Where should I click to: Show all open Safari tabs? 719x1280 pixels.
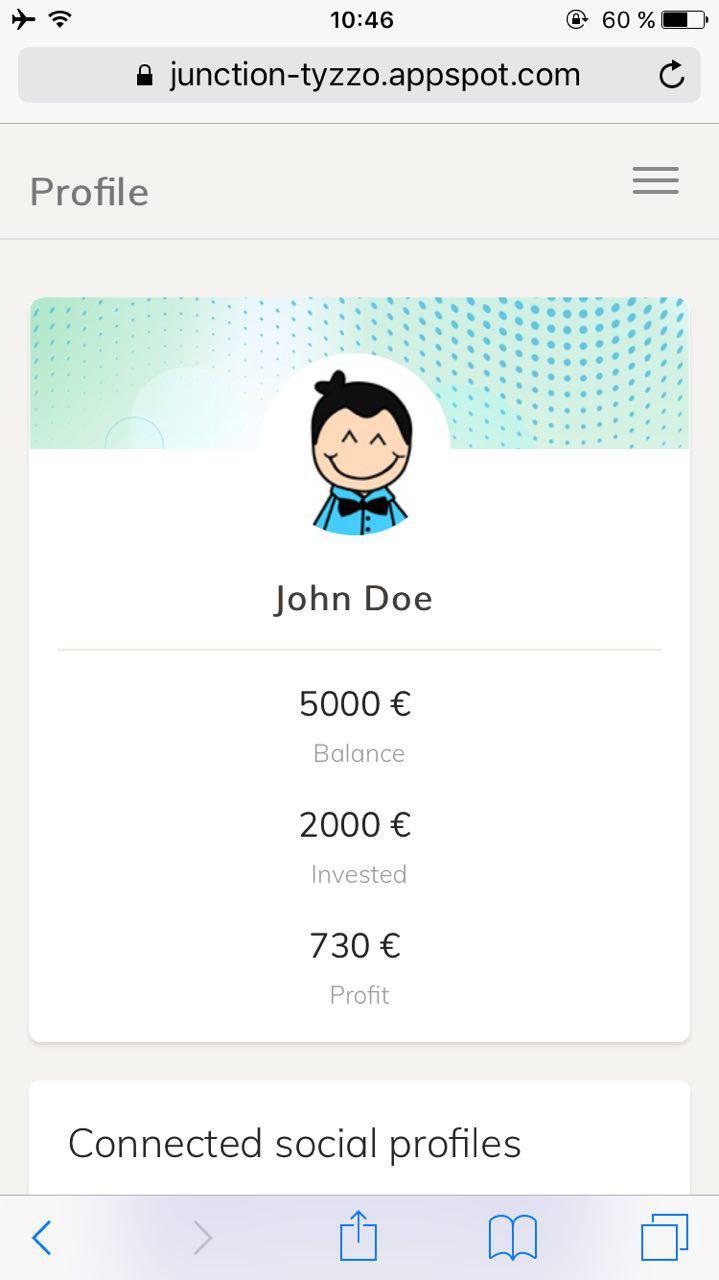(664, 1238)
